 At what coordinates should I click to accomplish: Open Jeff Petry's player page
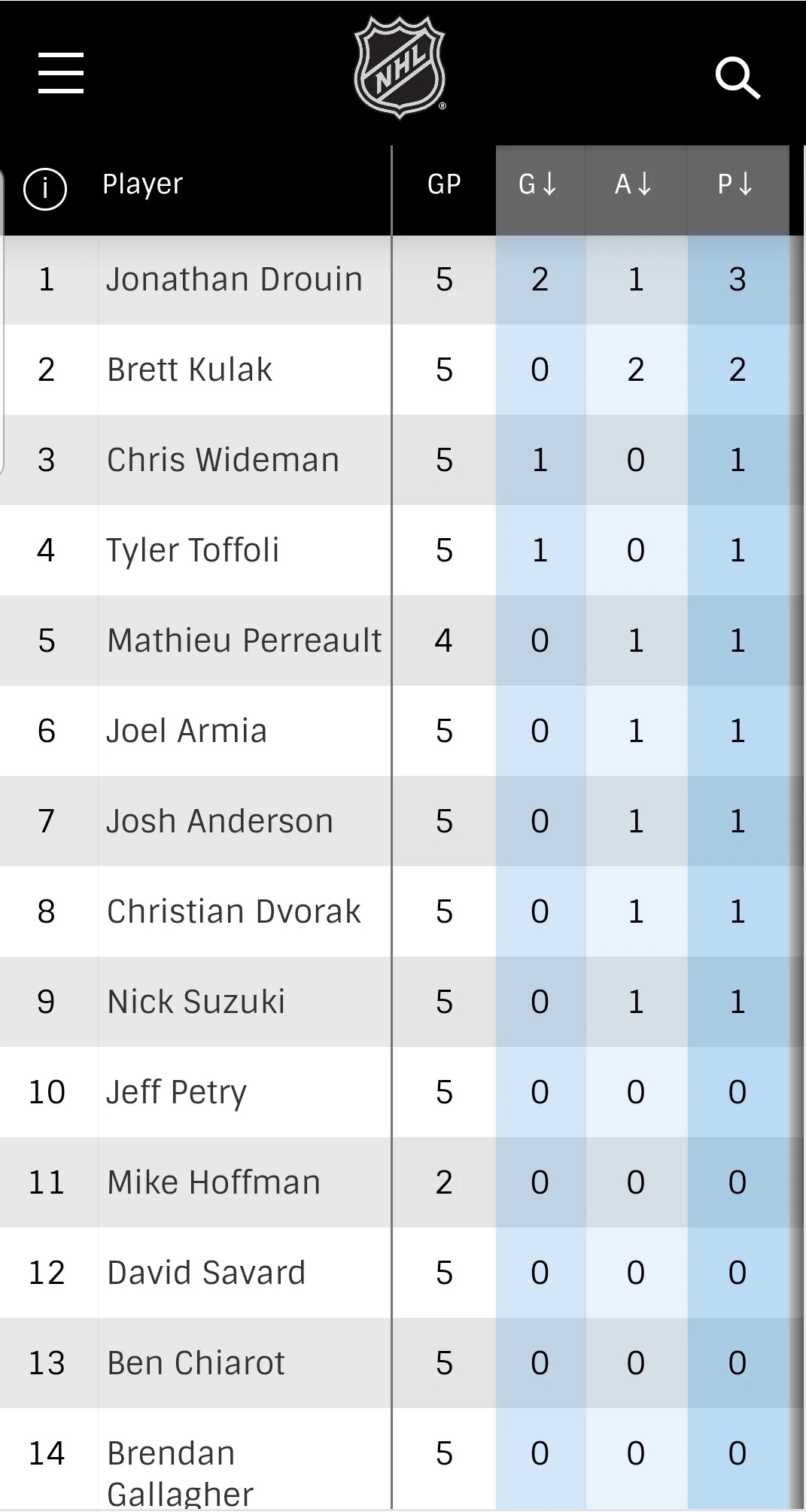pyautogui.click(x=176, y=1092)
